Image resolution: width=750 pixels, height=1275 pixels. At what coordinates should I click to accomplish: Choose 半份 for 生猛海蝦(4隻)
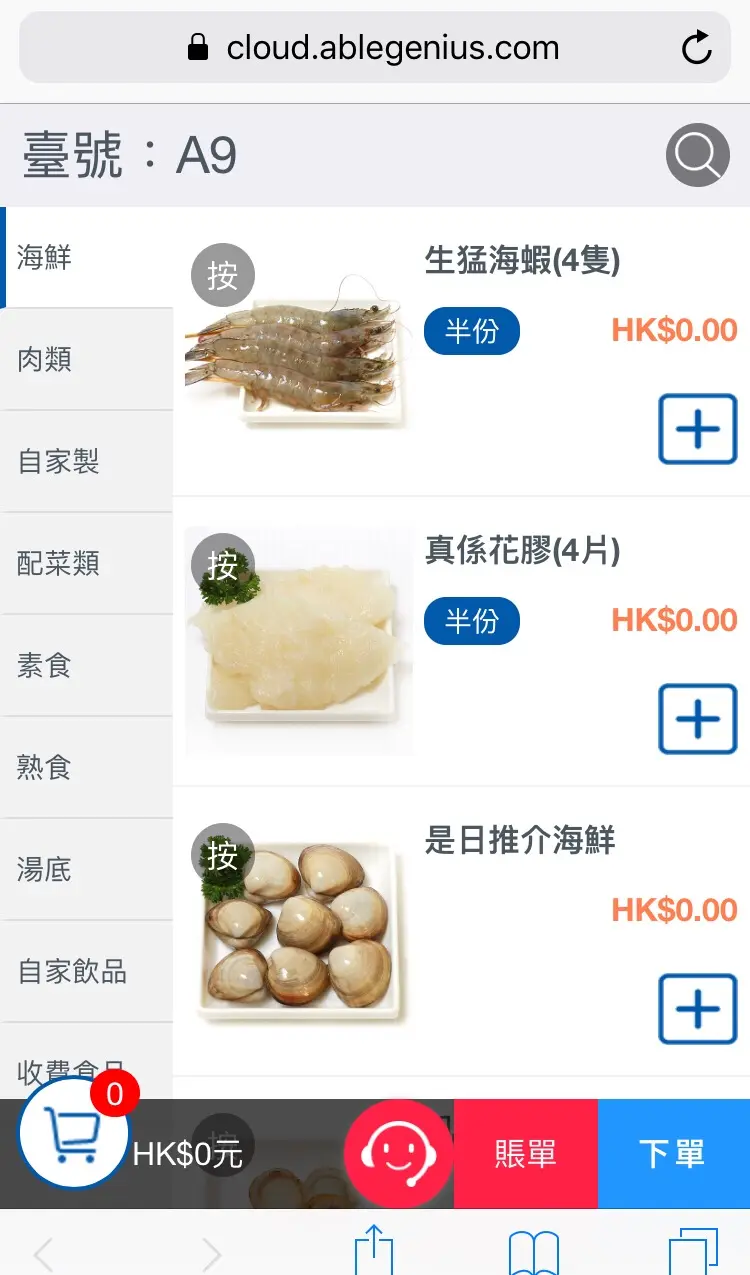(471, 331)
